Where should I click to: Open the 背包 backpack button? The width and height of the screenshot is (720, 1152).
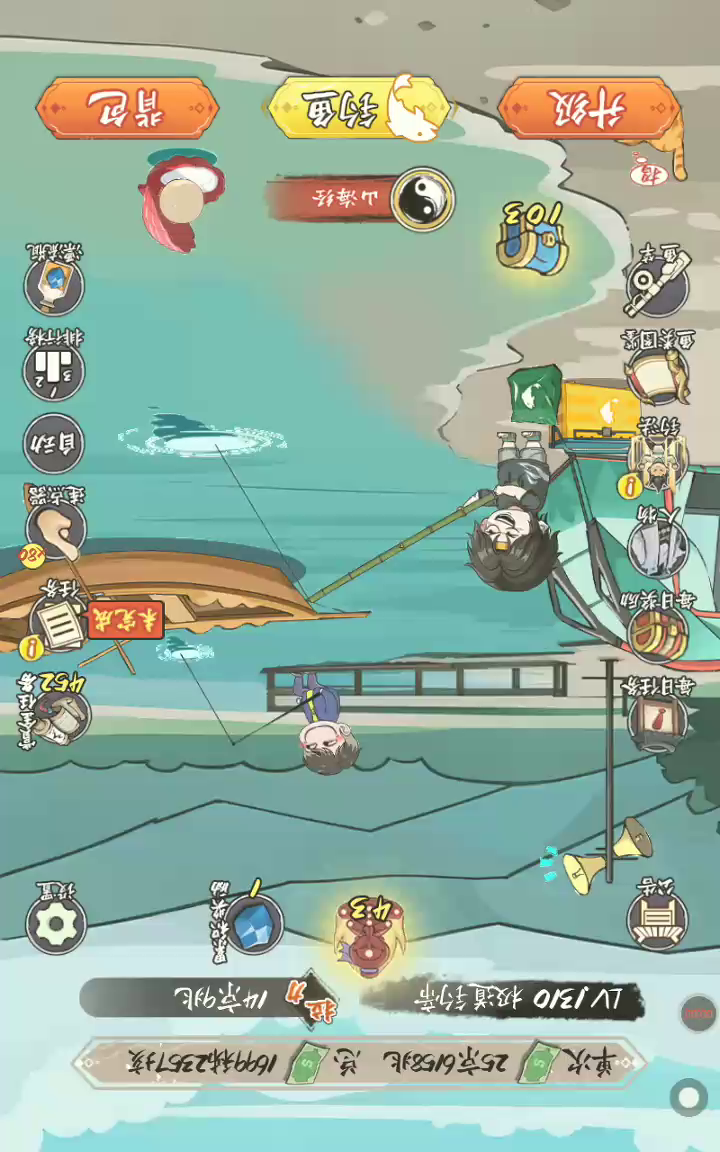[x=127, y=108]
